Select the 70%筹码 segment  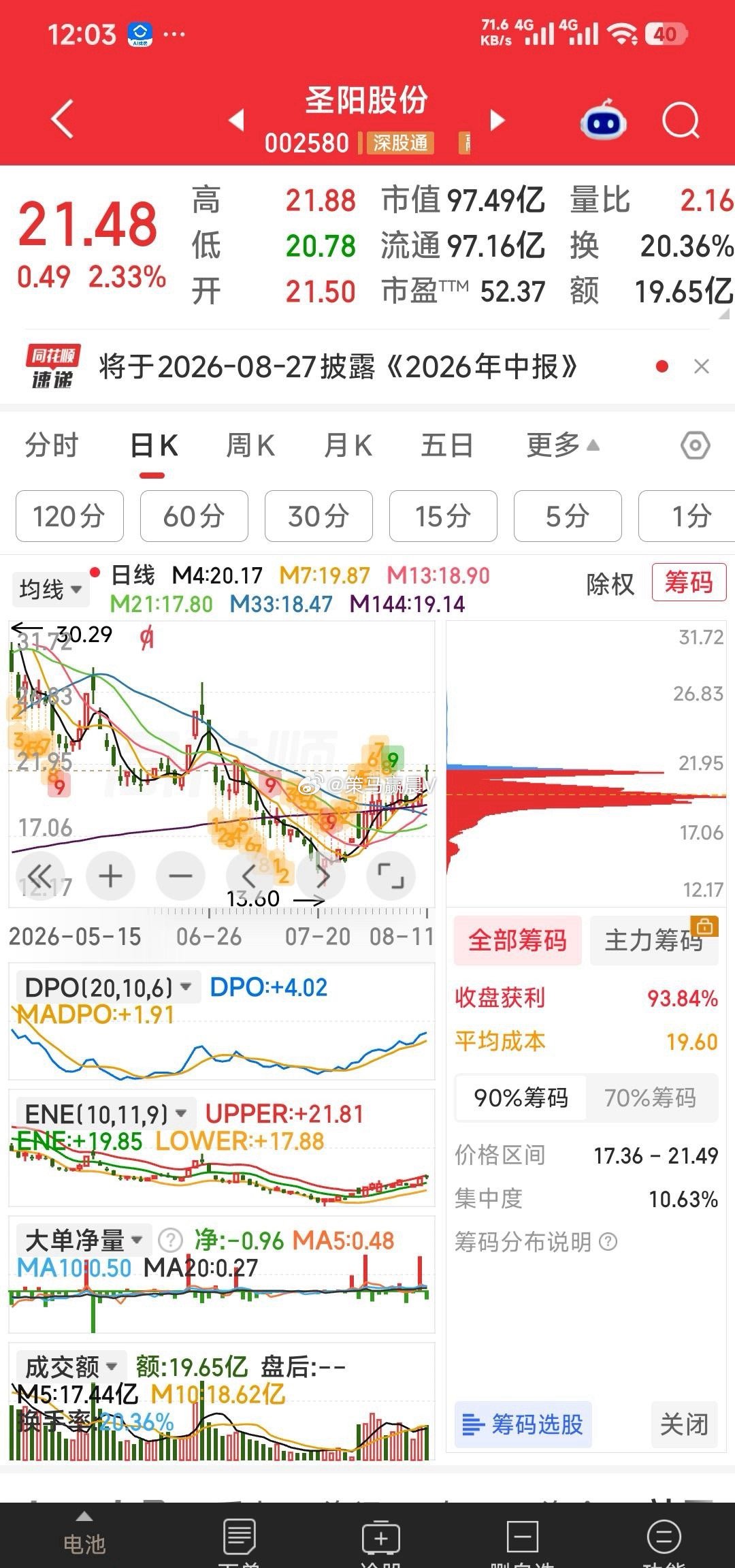pyautogui.click(x=651, y=1098)
